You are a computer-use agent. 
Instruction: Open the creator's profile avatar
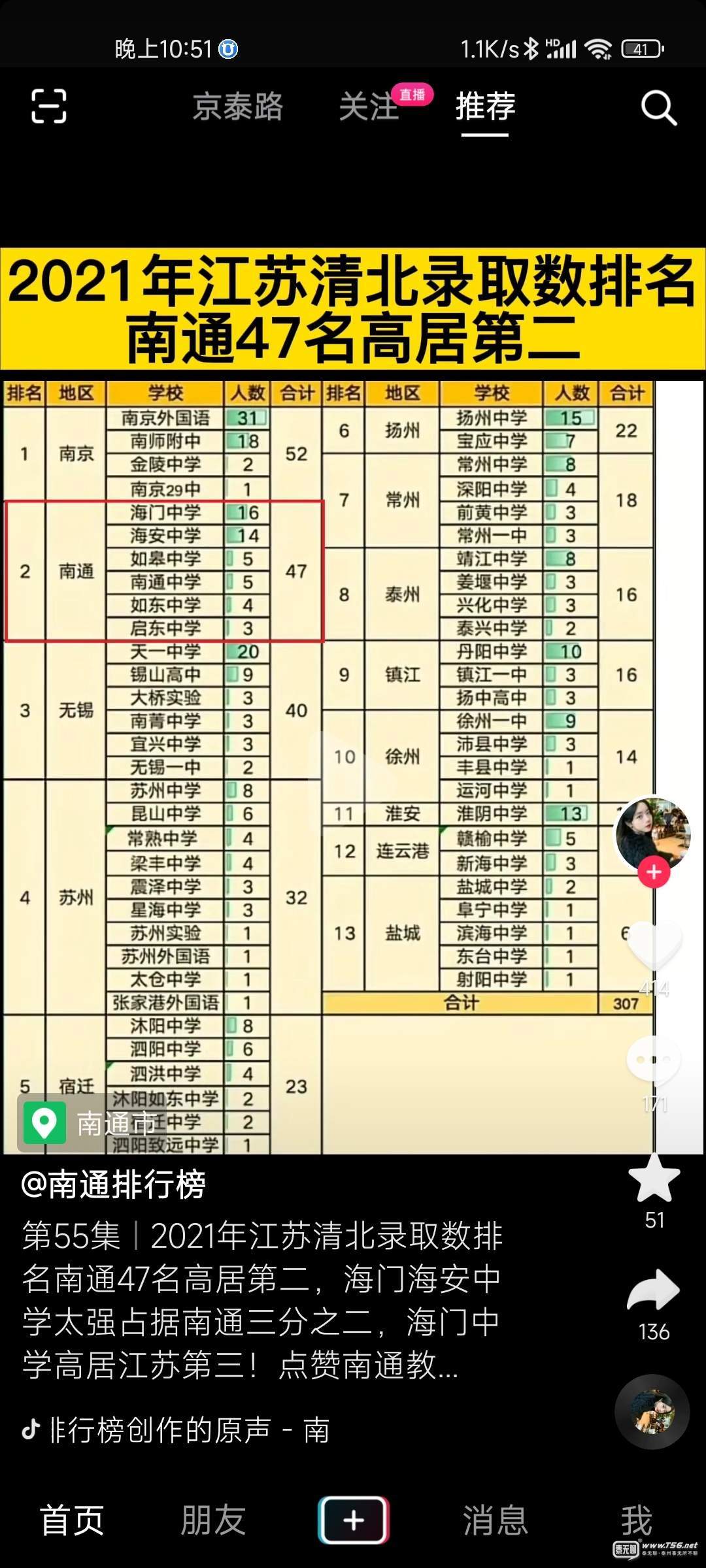pos(653,833)
